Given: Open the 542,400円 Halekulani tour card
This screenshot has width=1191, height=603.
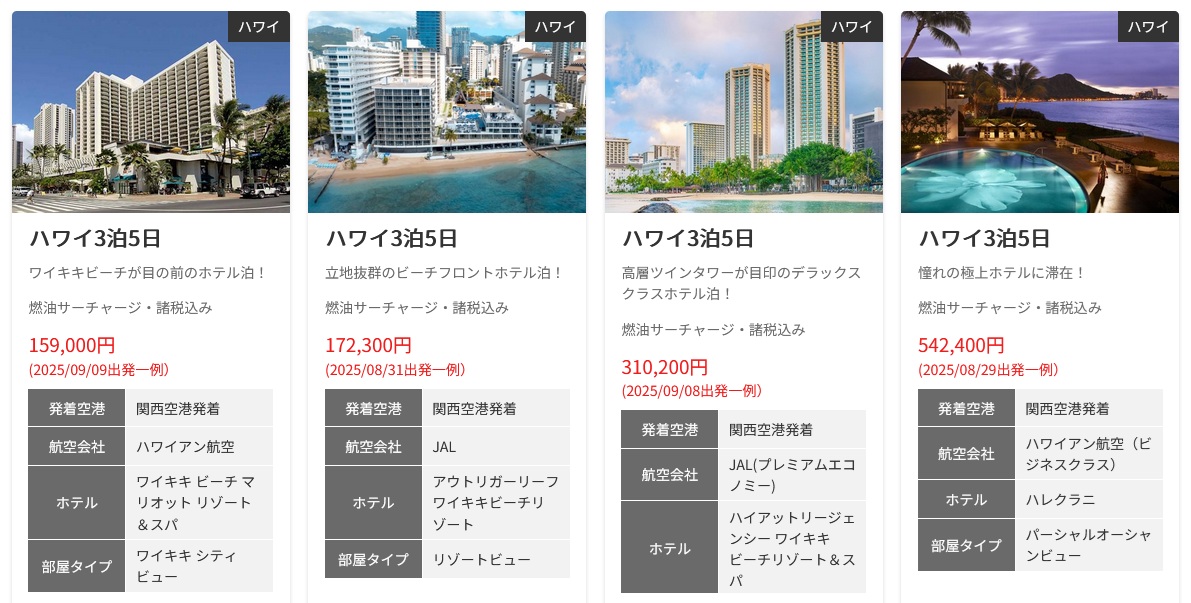Looking at the screenshot, I should tap(1040, 238).
